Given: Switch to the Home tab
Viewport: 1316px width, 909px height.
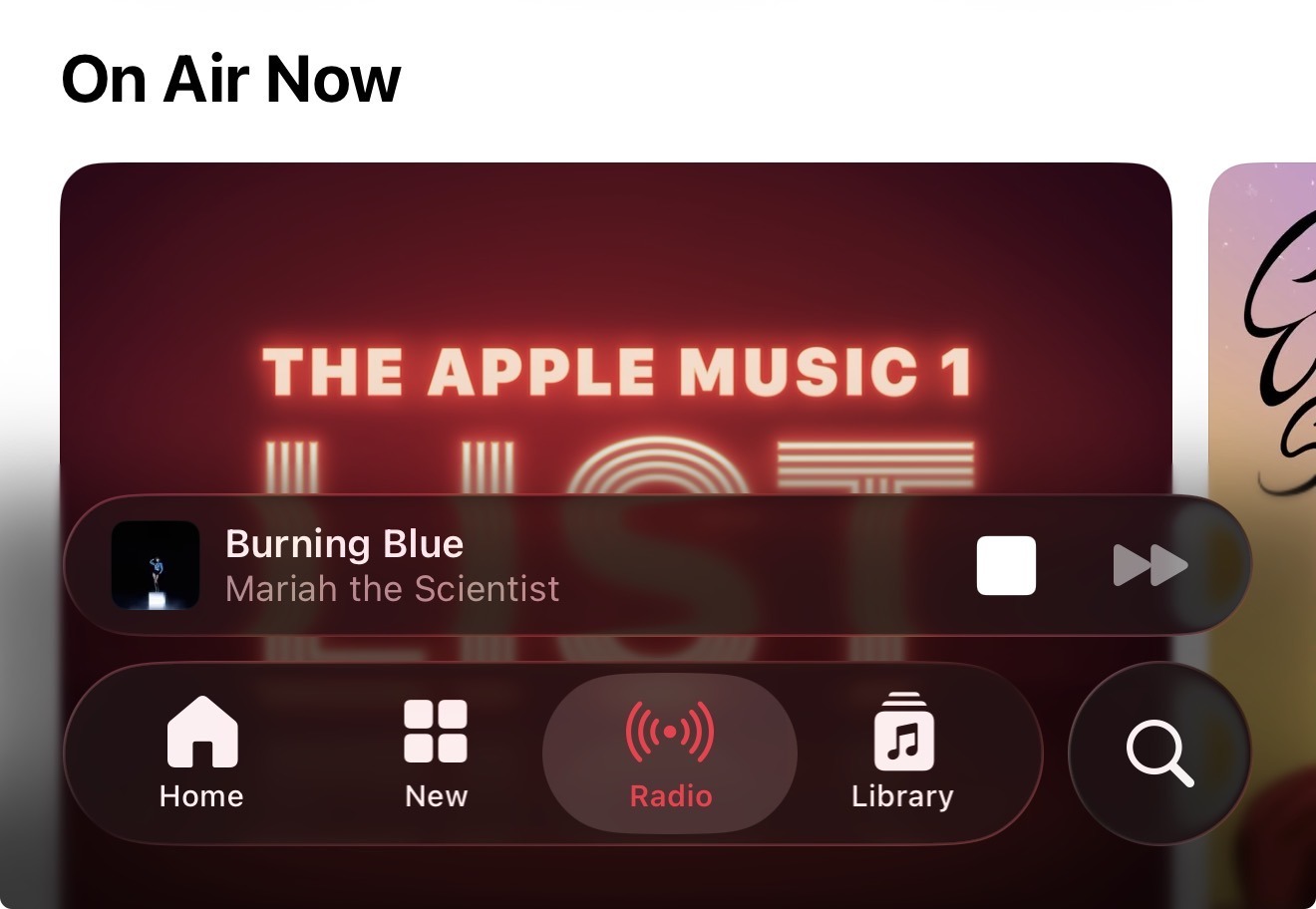Looking at the screenshot, I should pyautogui.click(x=201, y=753).
